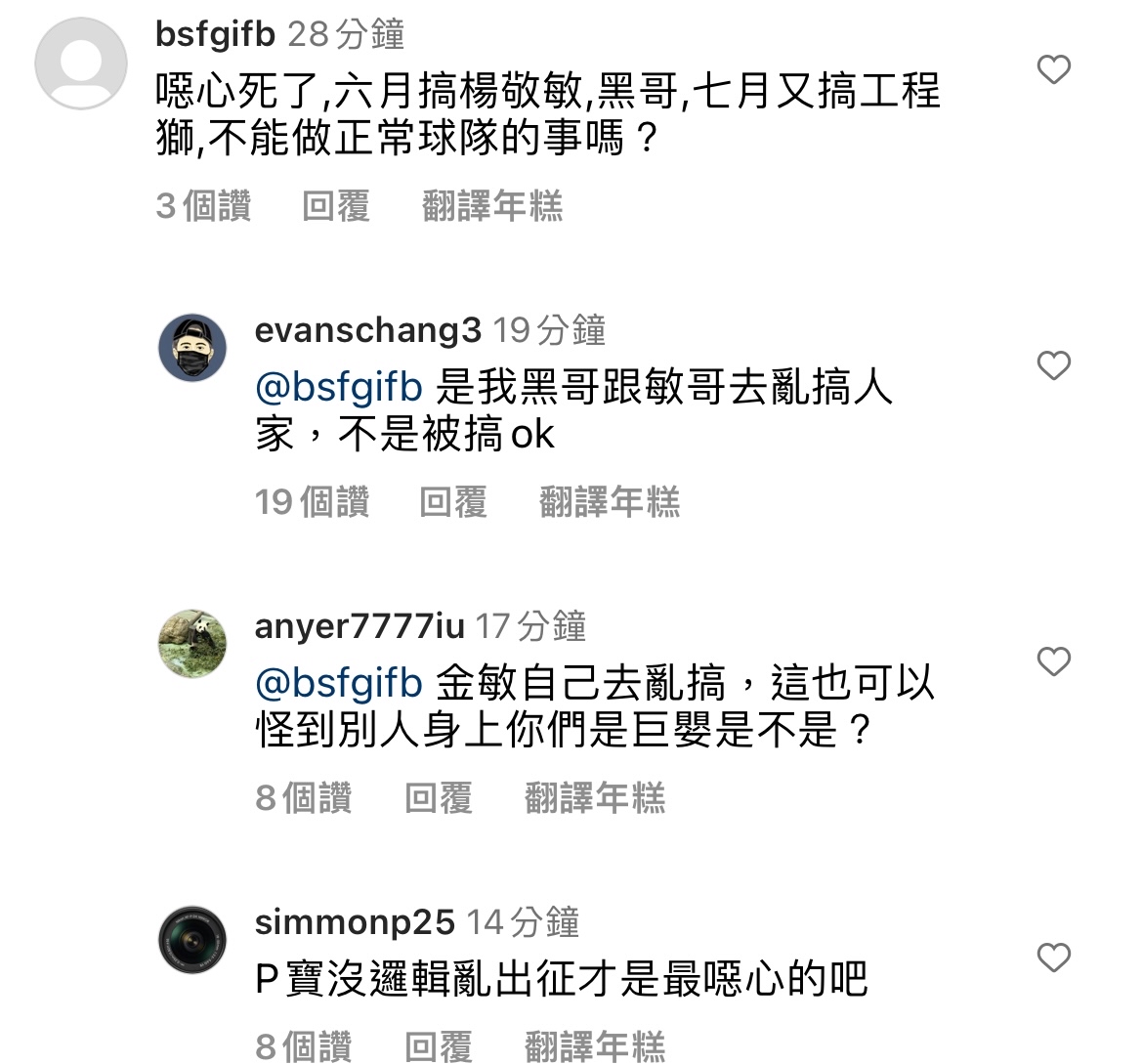Open evanschang3's profile avatar
The image size is (1142, 1064).
pyautogui.click(x=192, y=349)
